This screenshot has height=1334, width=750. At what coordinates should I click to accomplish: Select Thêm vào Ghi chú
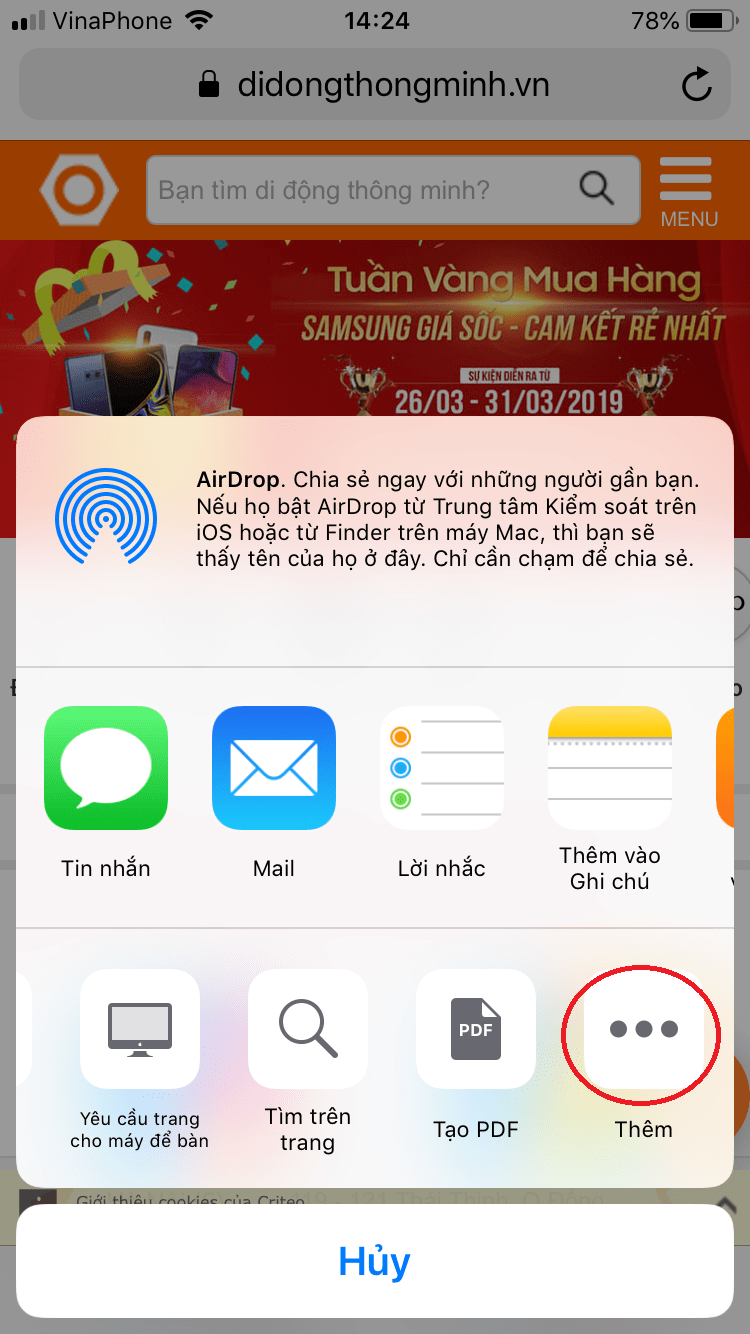click(609, 768)
